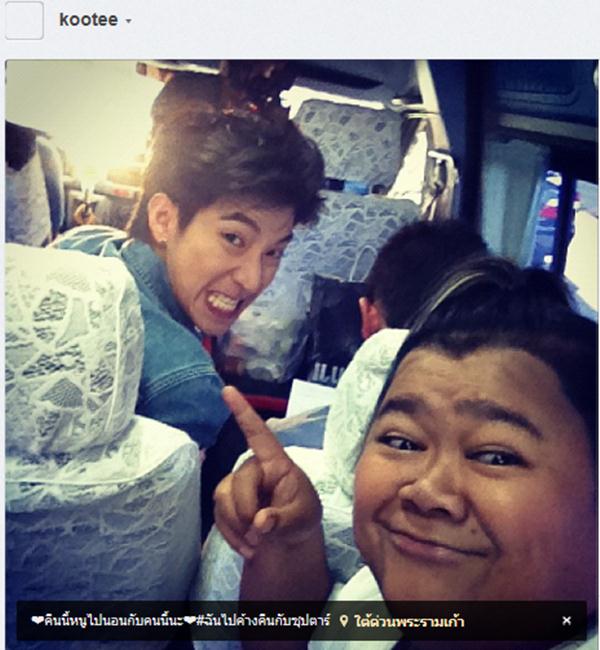Expand the kootee username dropdown
Image resolution: width=600 pixels, height=650 pixels.
coord(128,21)
